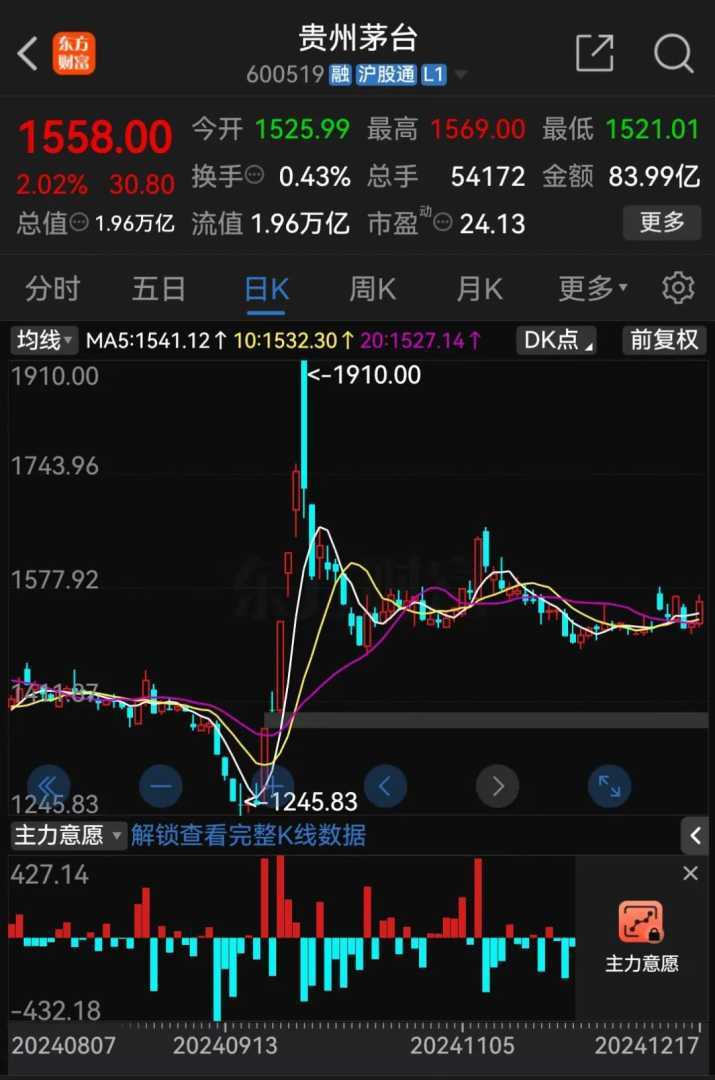Go back using the top arrow

28,54
